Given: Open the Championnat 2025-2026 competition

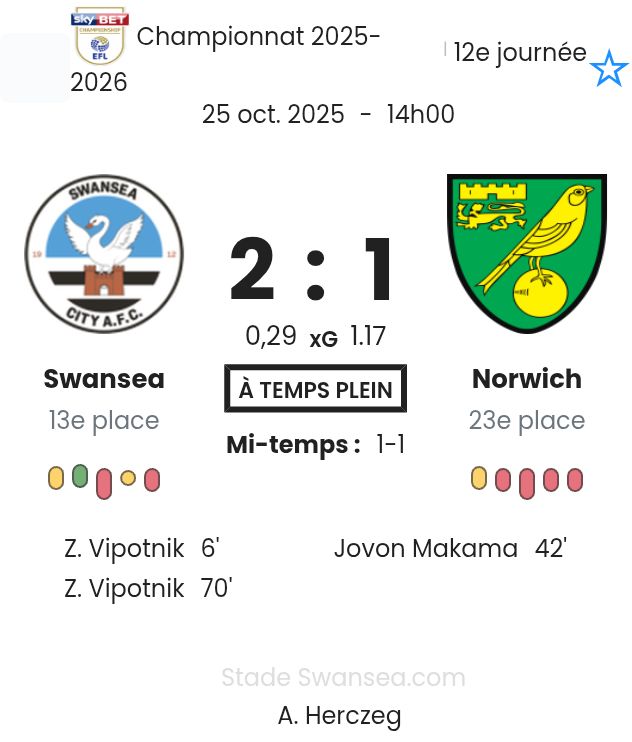Looking at the screenshot, I should pyautogui.click(x=258, y=38).
